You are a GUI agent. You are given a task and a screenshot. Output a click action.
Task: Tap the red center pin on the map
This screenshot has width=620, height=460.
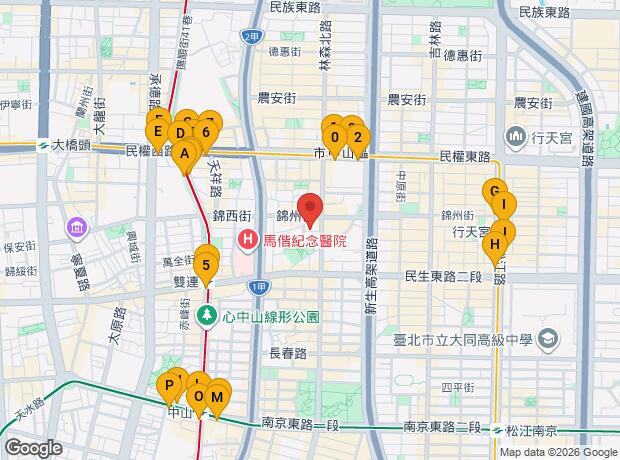coord(310,209)
